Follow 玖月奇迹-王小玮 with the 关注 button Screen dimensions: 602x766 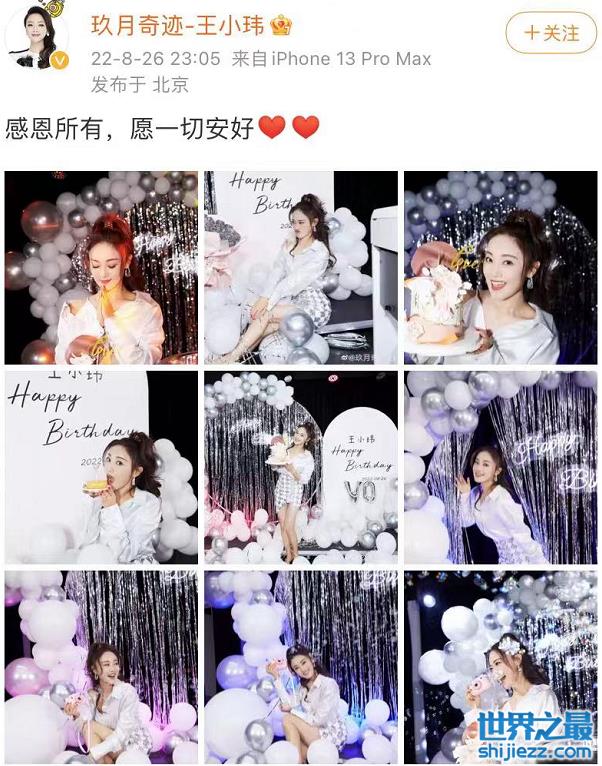551,32
